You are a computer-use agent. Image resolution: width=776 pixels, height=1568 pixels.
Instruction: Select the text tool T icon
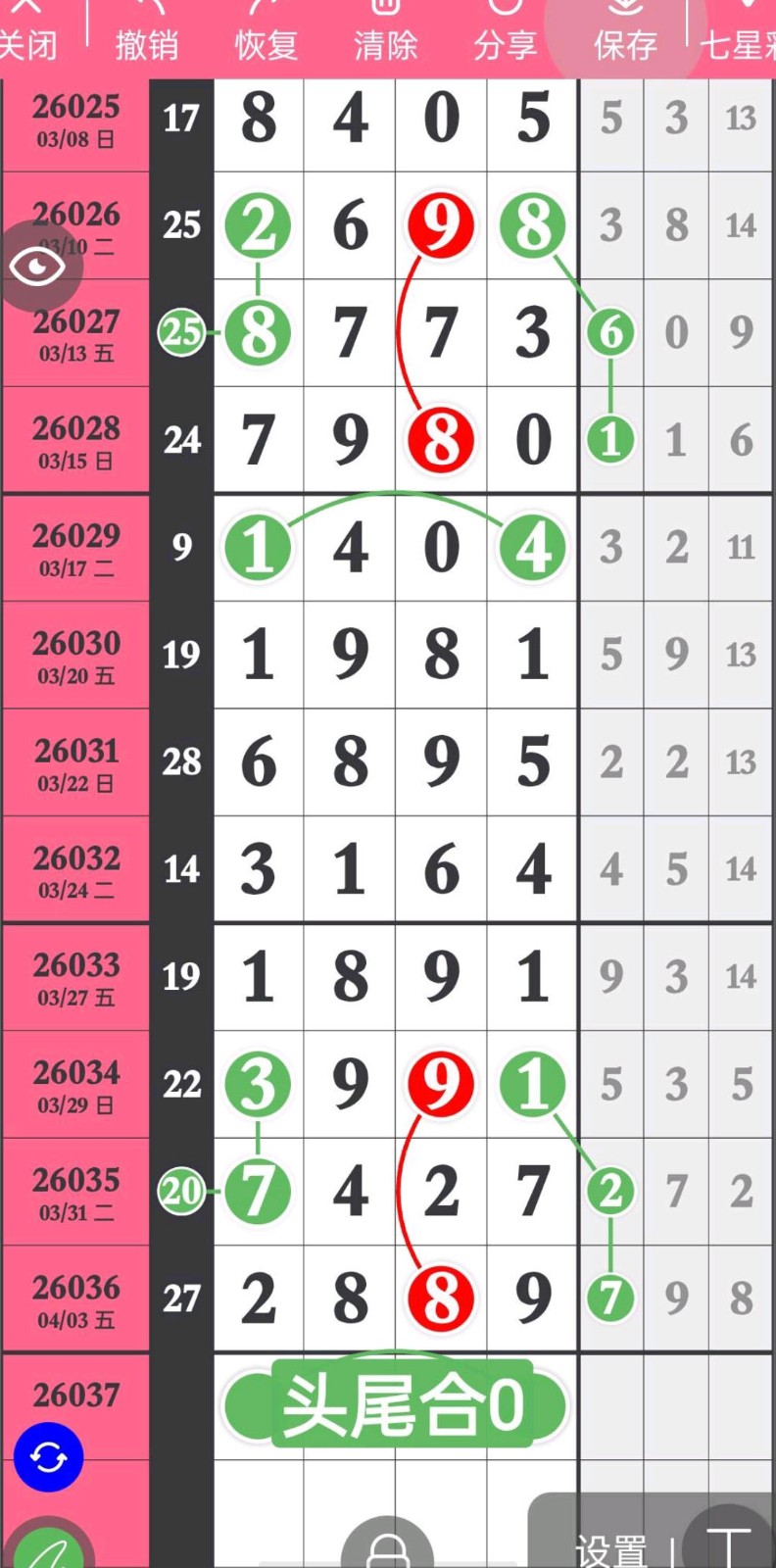tap(730, 1544)
